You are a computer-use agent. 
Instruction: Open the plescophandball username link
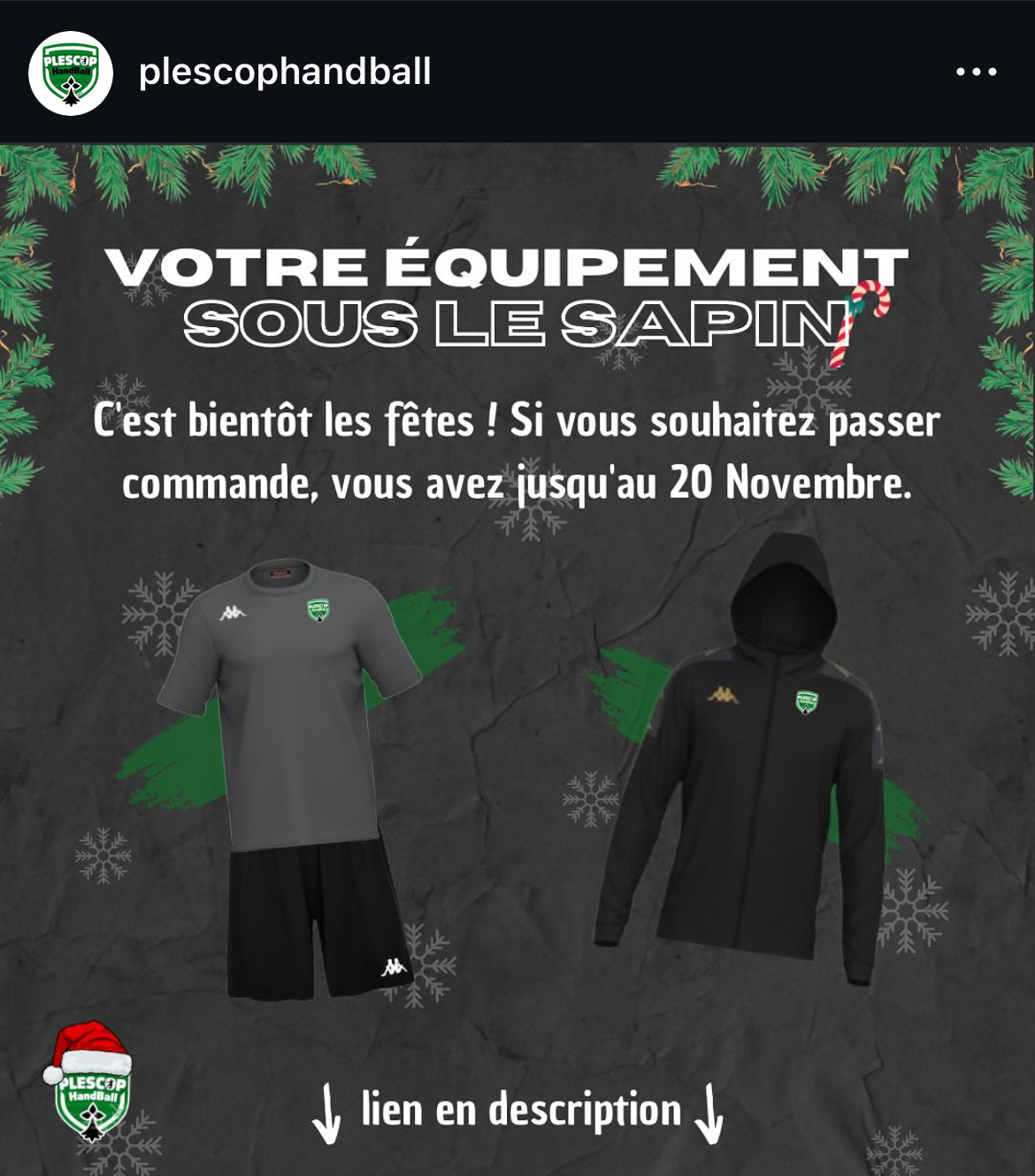point(285,73)
